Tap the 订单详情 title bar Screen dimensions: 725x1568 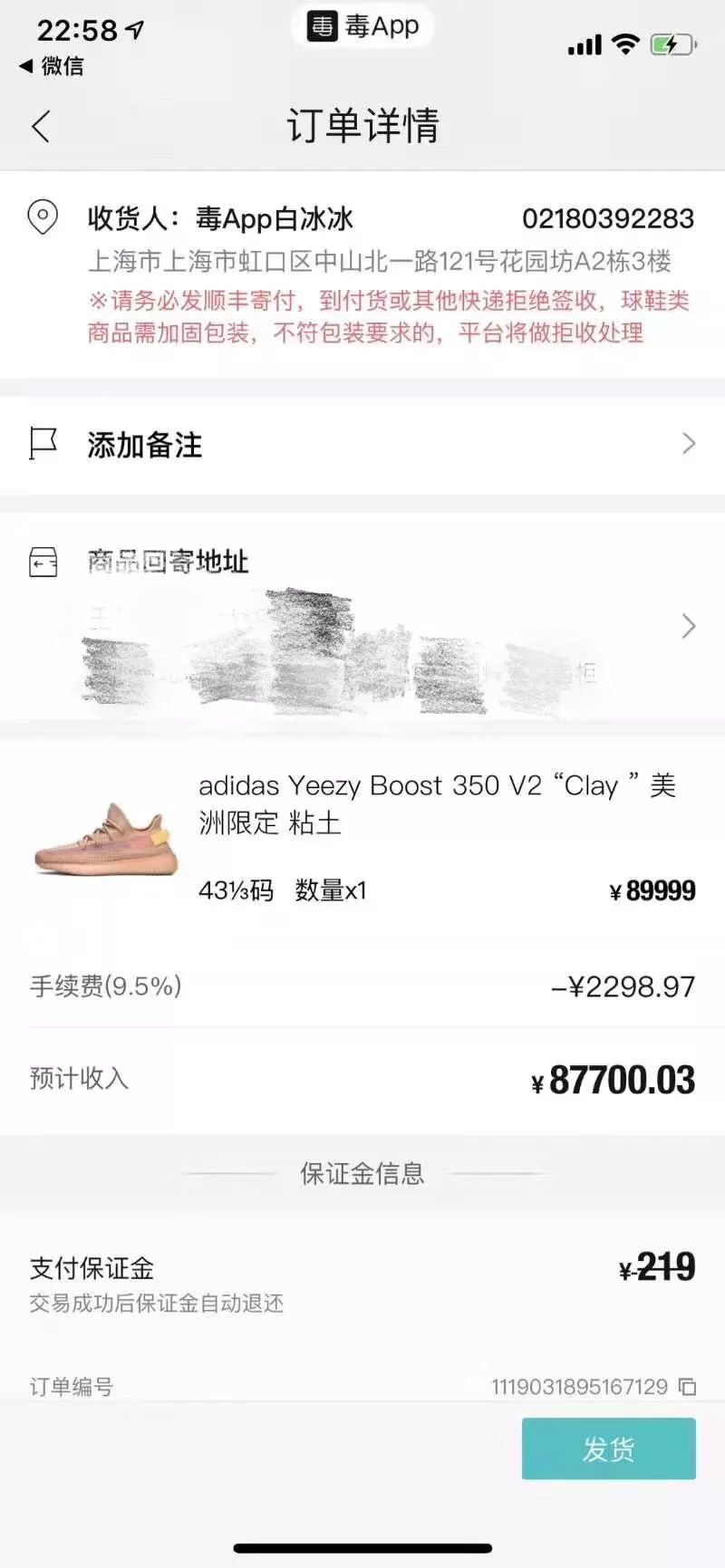coord(362,126)
